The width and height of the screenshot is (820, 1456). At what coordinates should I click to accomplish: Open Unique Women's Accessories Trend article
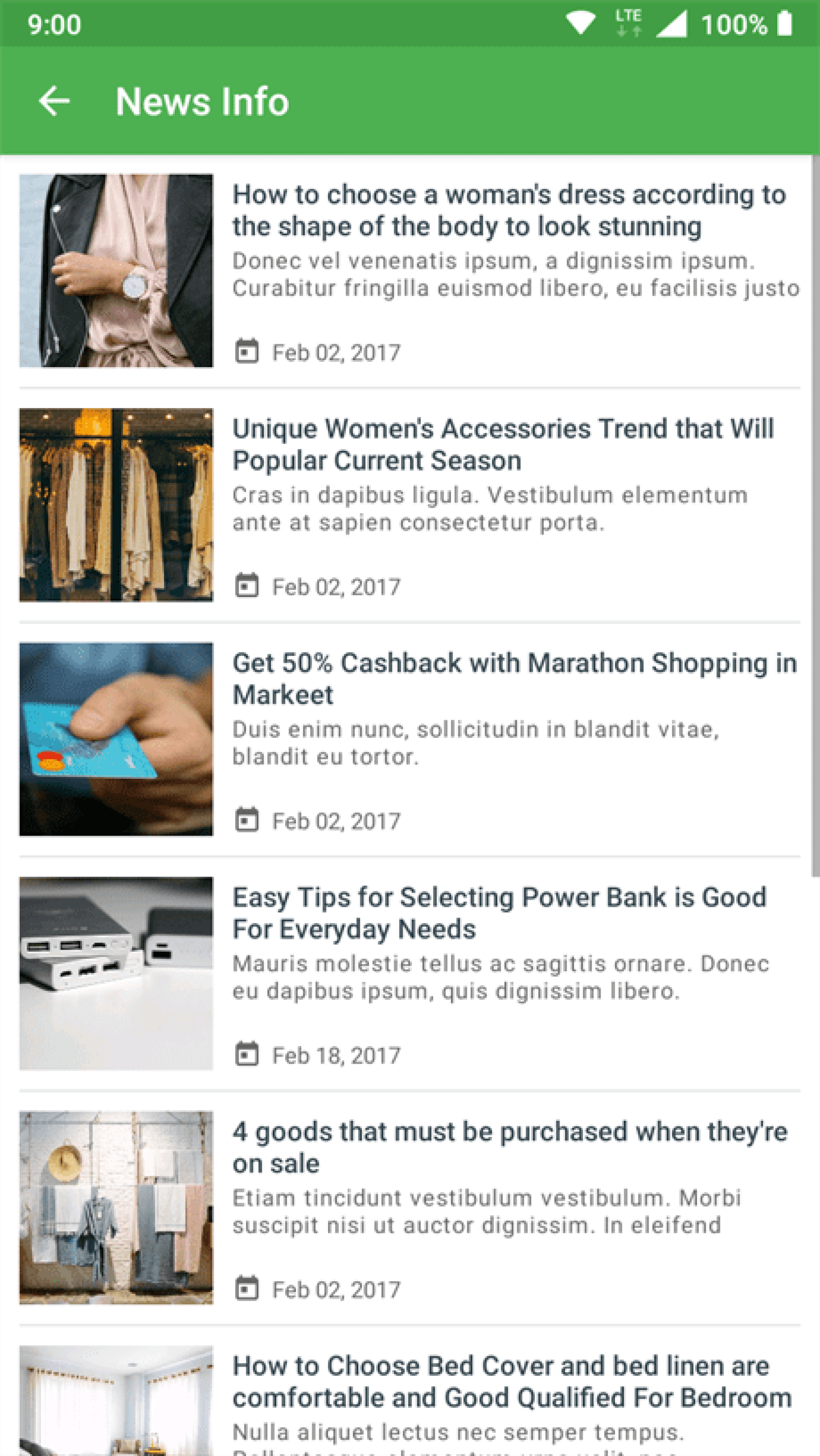point(409,505)
